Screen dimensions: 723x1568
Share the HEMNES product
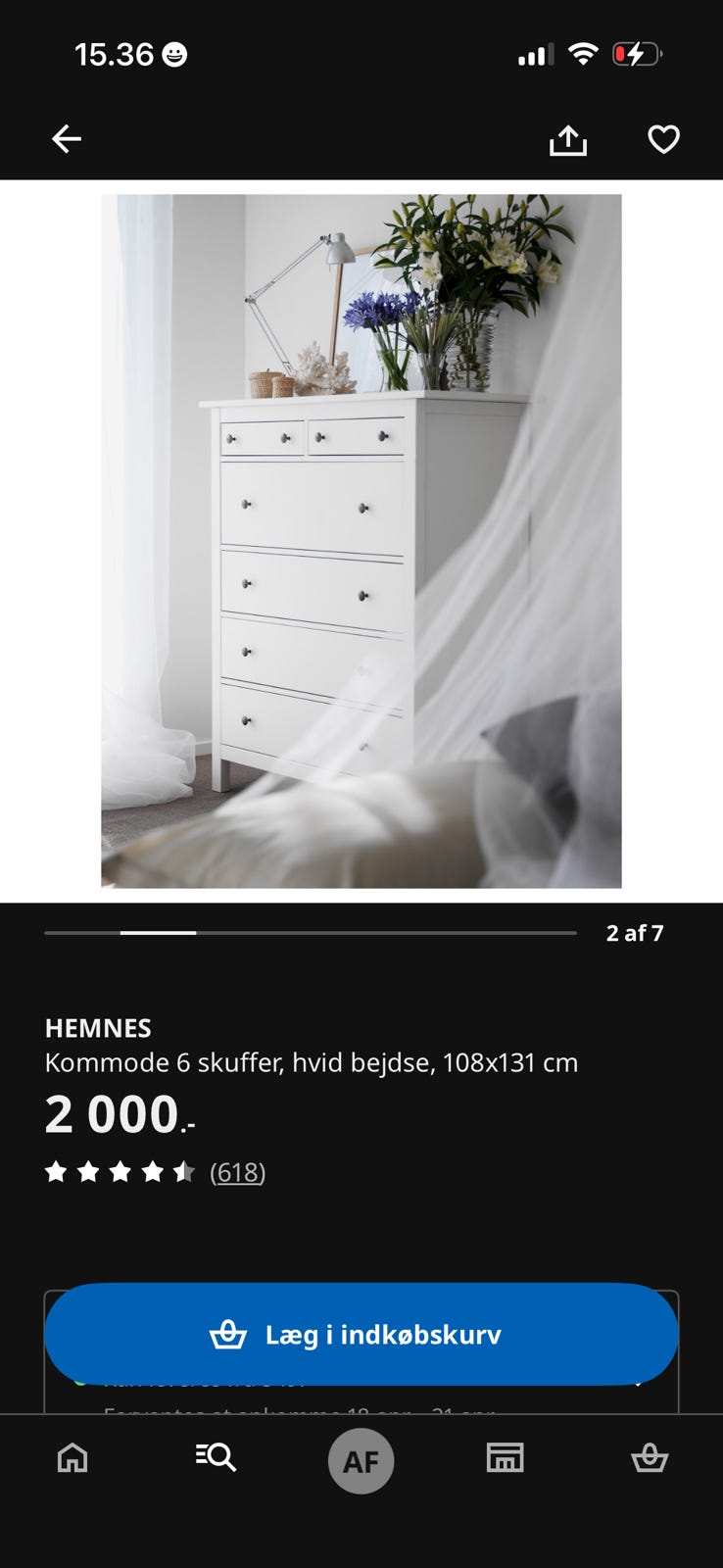click(x=568, y=138)
